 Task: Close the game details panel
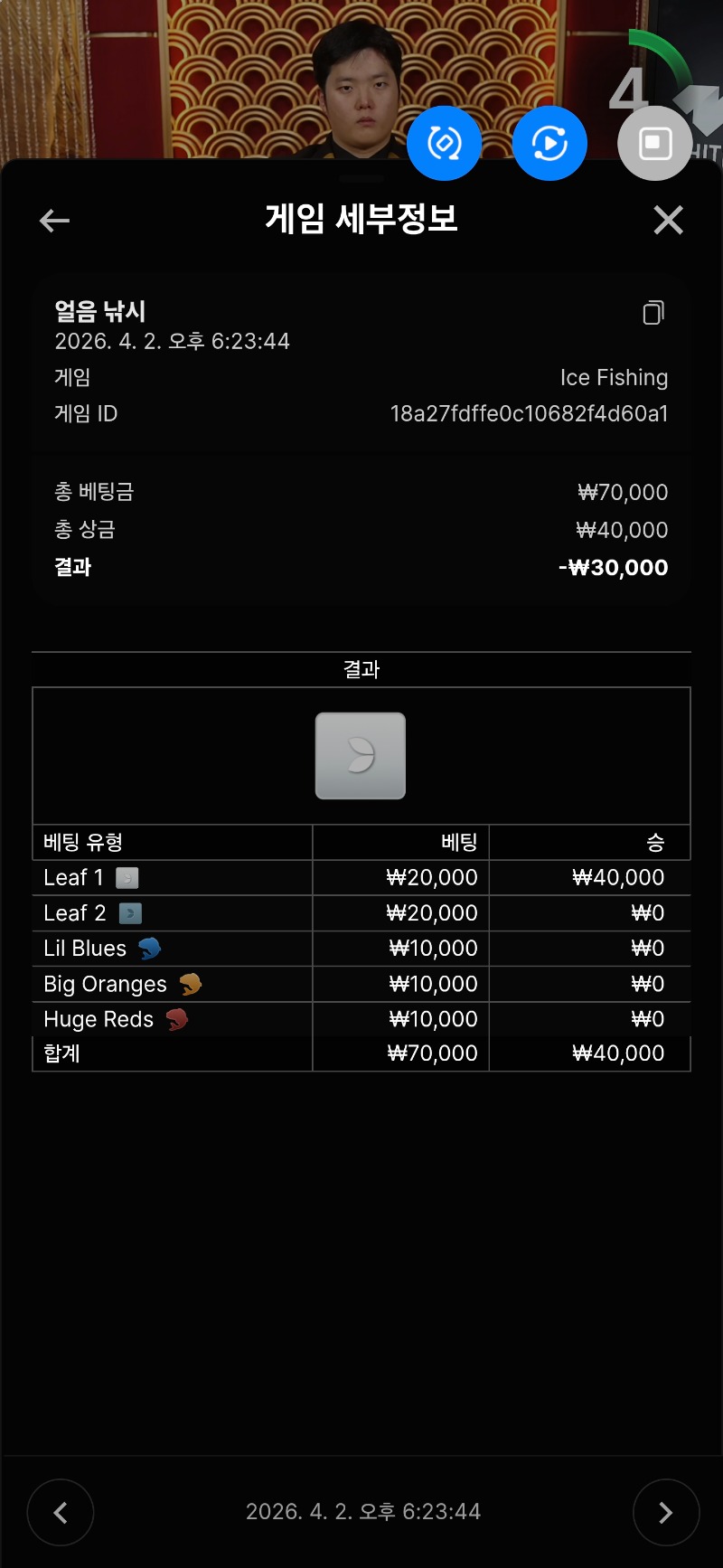[x=668, y=220]
